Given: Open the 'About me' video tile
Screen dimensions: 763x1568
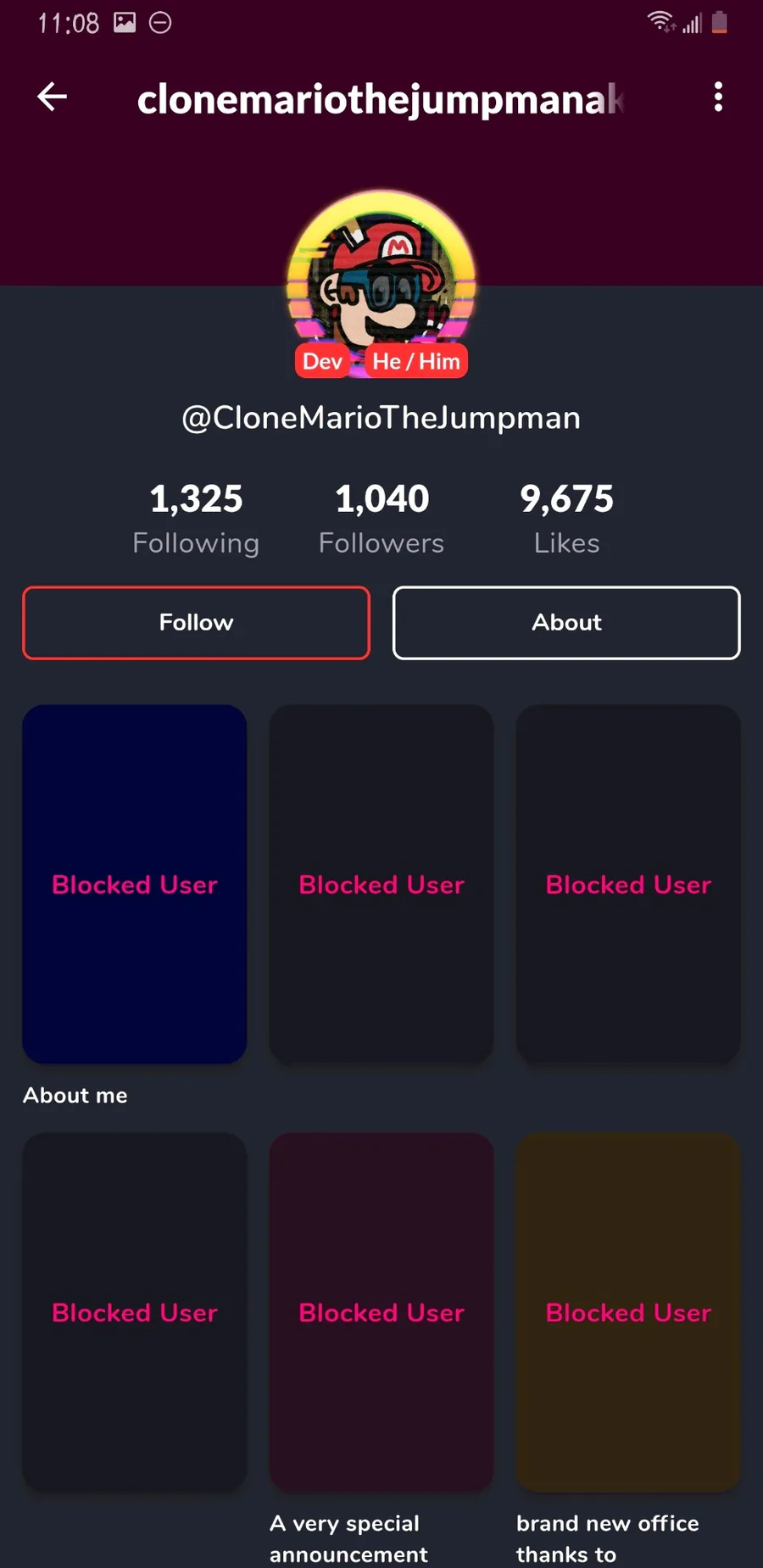Looking at the screenshot, I should click(134, 884).
